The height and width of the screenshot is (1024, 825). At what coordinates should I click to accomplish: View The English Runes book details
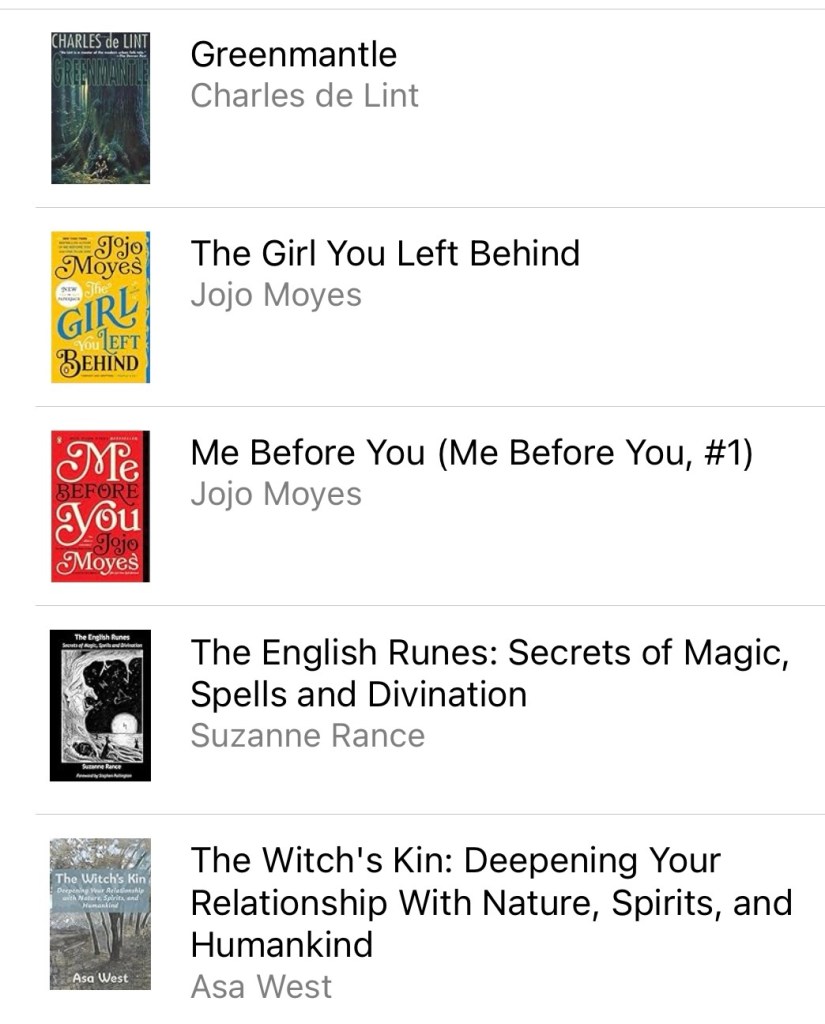[x=489, y=673]
